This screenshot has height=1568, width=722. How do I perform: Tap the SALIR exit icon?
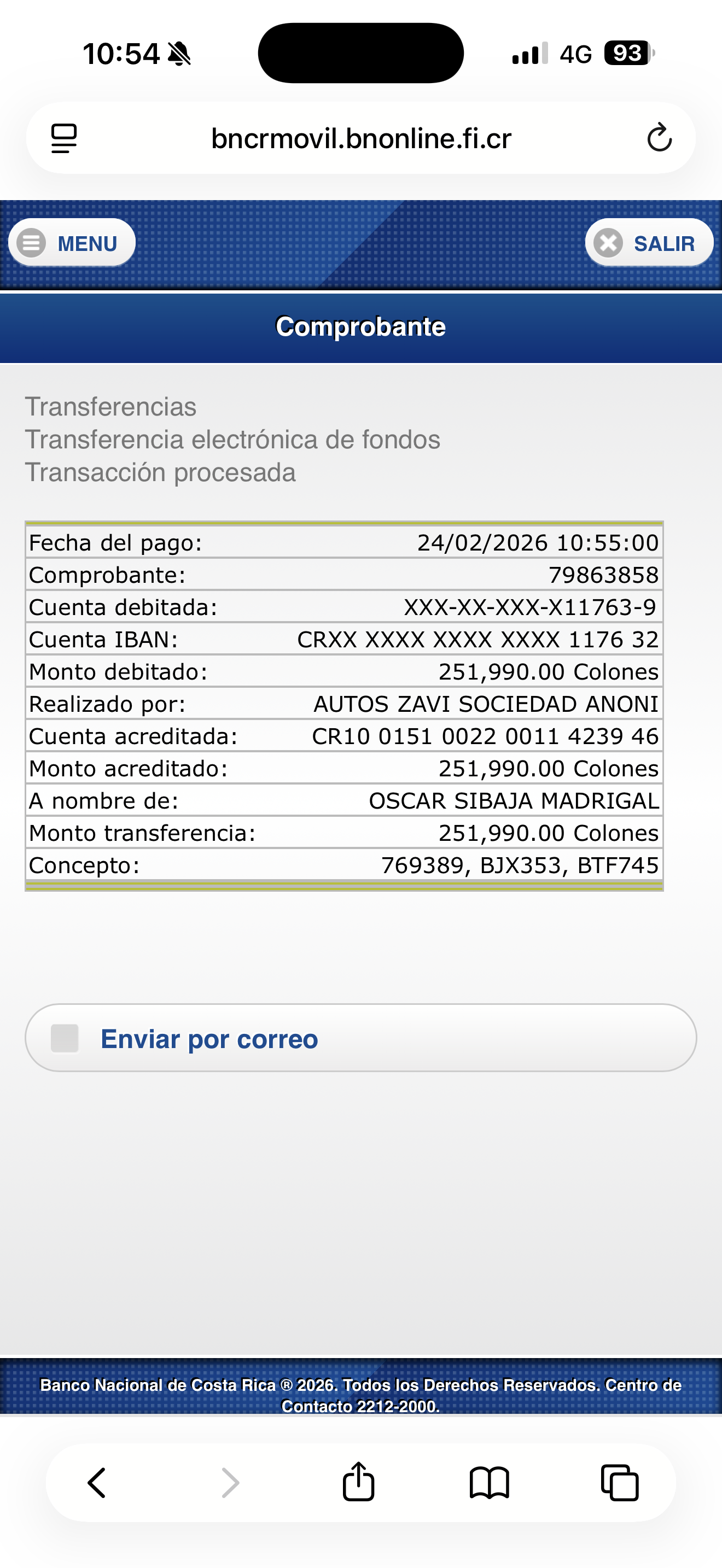coord(608,242)
